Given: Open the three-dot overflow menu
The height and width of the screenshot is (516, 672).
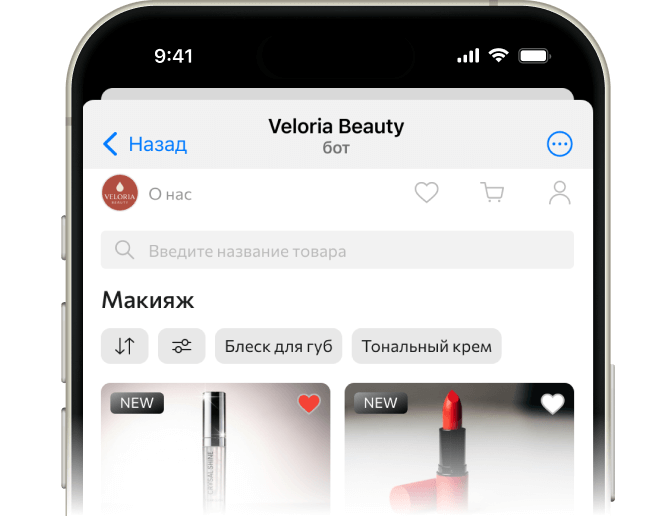Looking at the screenshot, I should [x=560, y=144].
